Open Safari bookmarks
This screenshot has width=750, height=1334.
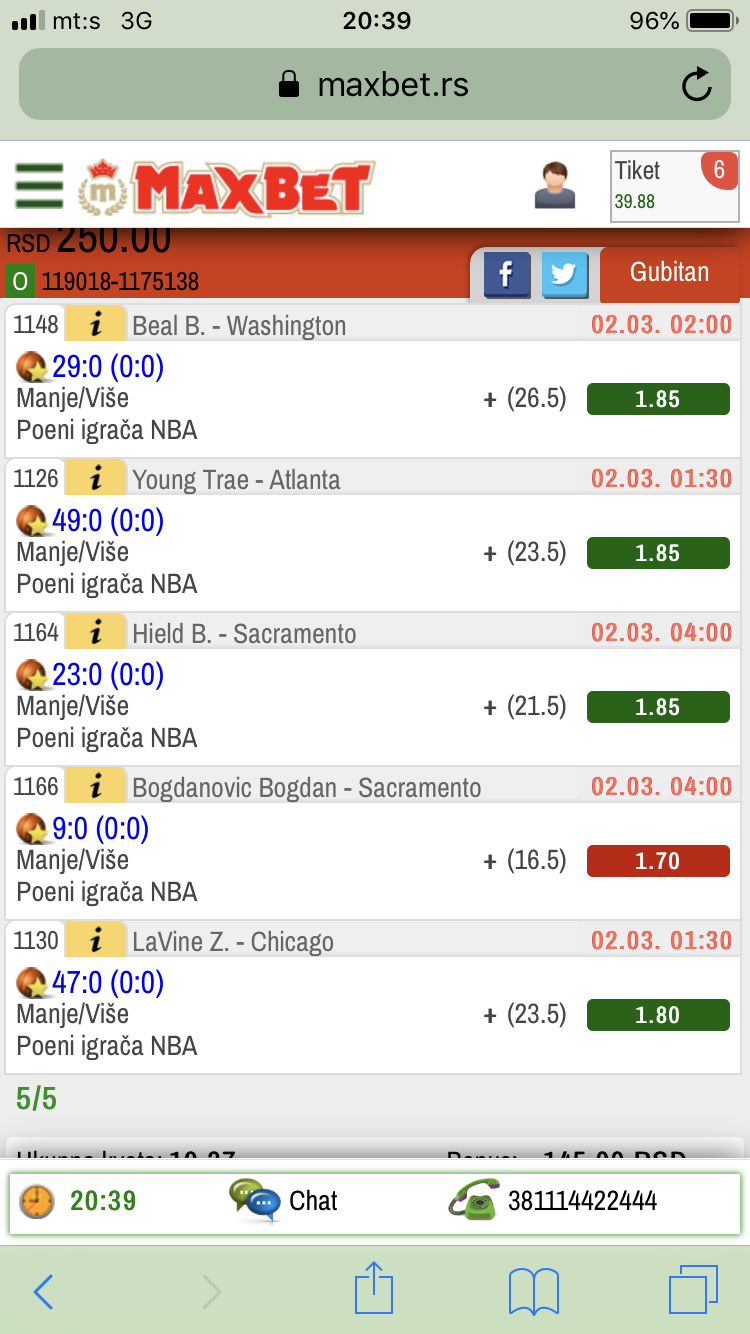coord(534,1292)
